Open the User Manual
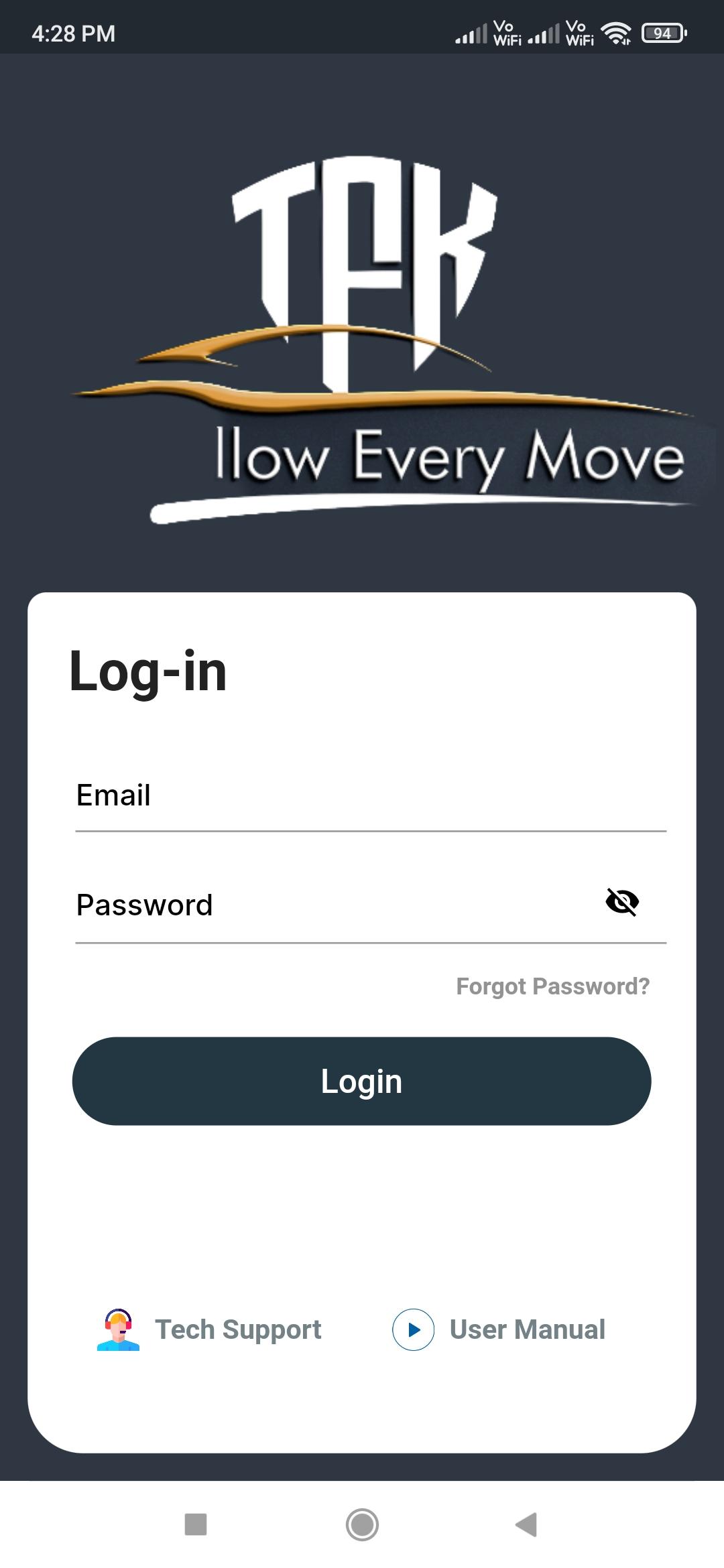Viewport: 724px width, 1568px height. click(x=499, y=1329)
